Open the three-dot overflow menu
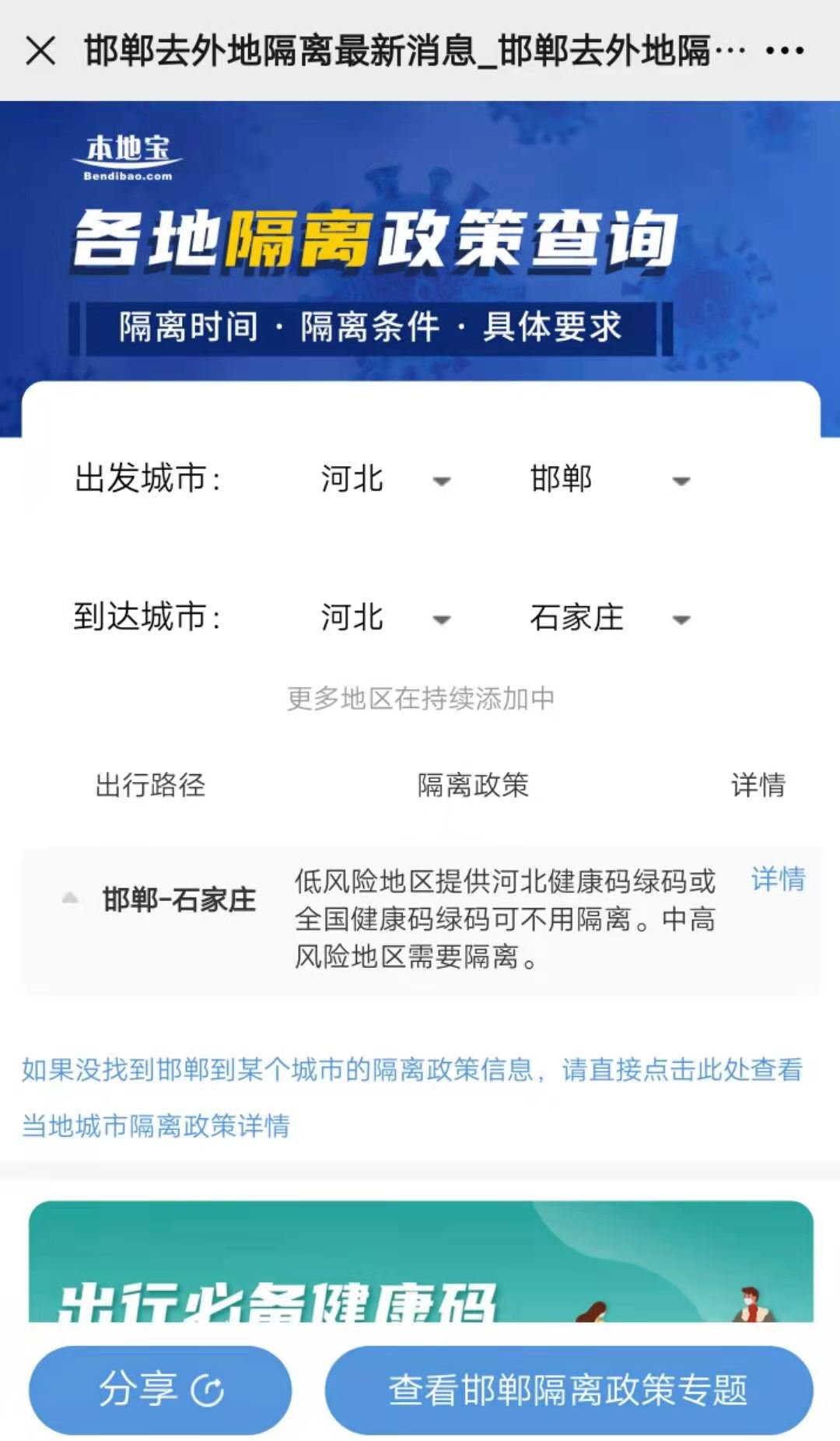Viewport: 840px width, 1441px height. (784, 51)
